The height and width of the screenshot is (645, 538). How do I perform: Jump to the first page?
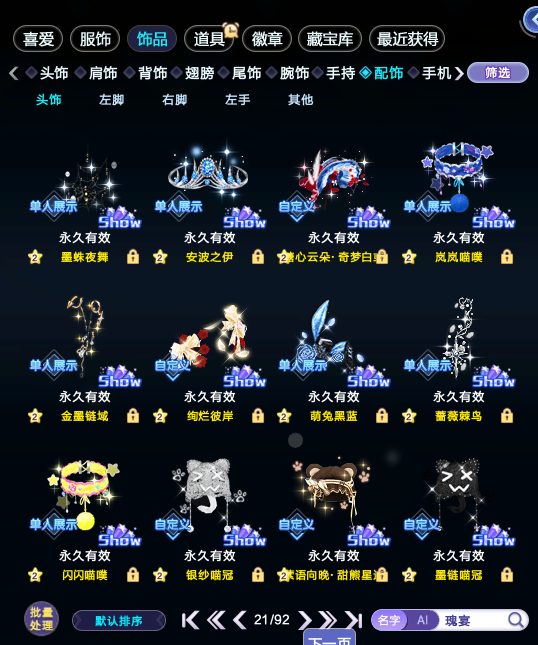[190, 619]
